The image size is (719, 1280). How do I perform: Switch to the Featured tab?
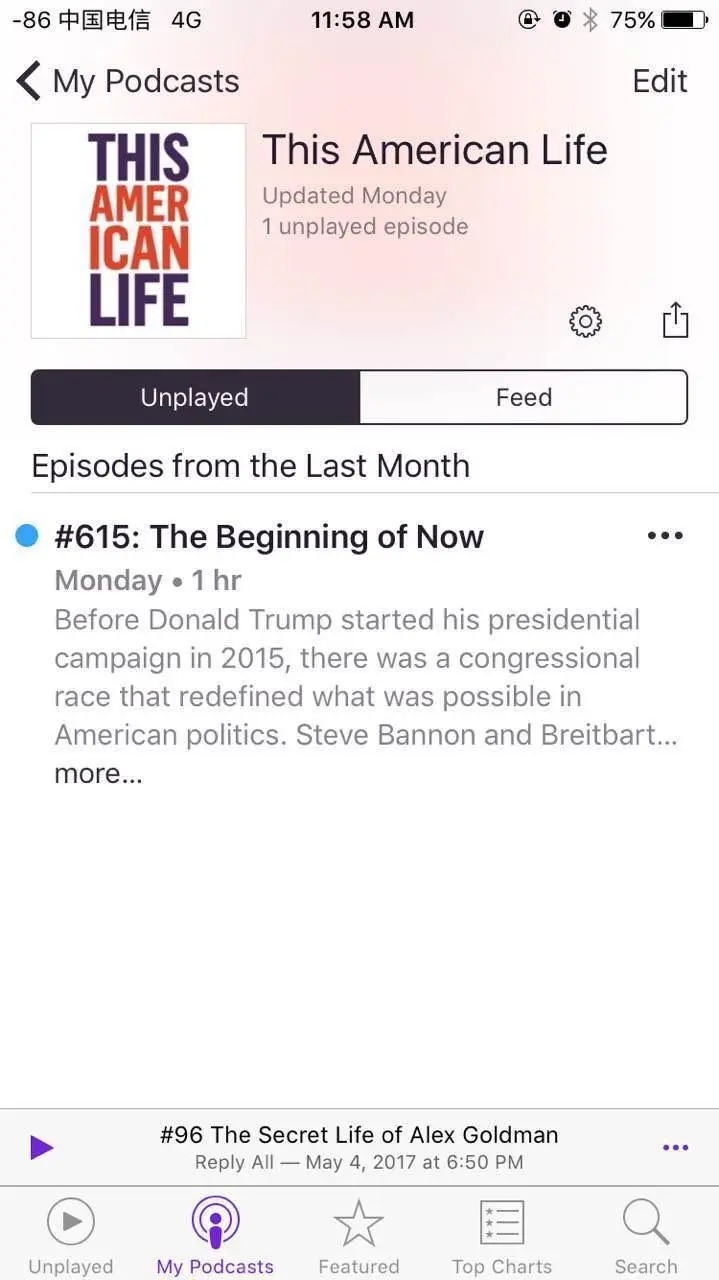click(358, 1235)
